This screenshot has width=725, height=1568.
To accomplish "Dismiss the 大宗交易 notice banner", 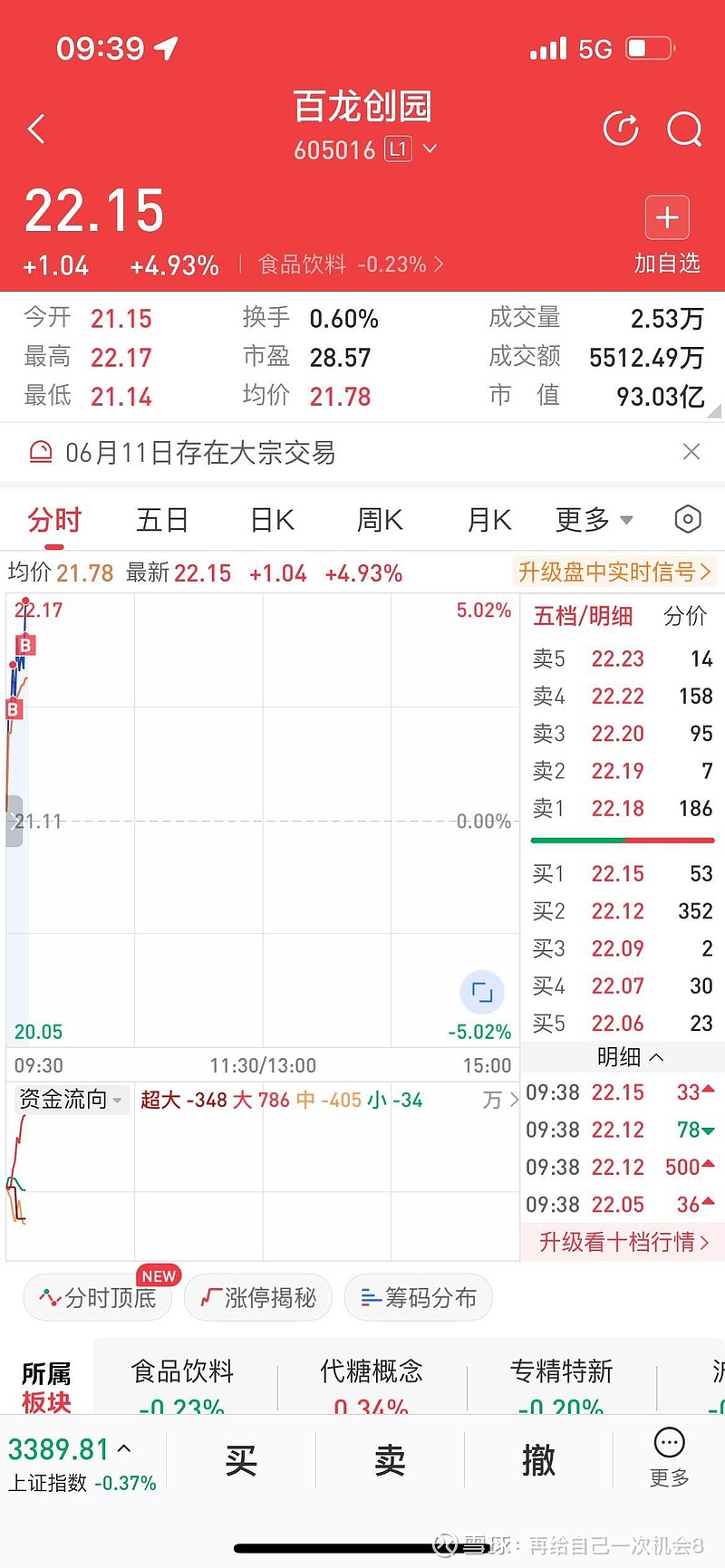I will coord(691,451).
